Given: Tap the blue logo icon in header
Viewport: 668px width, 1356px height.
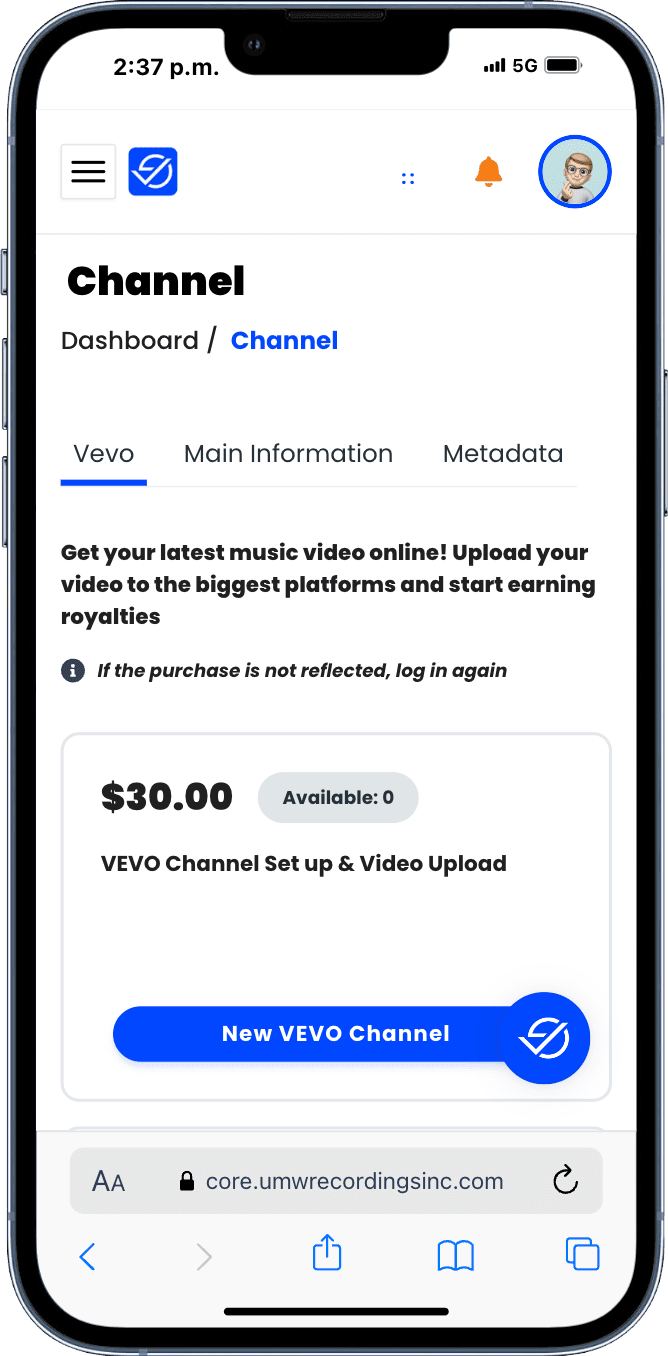Looking at the screenshot, I should [x=153, y=172].
